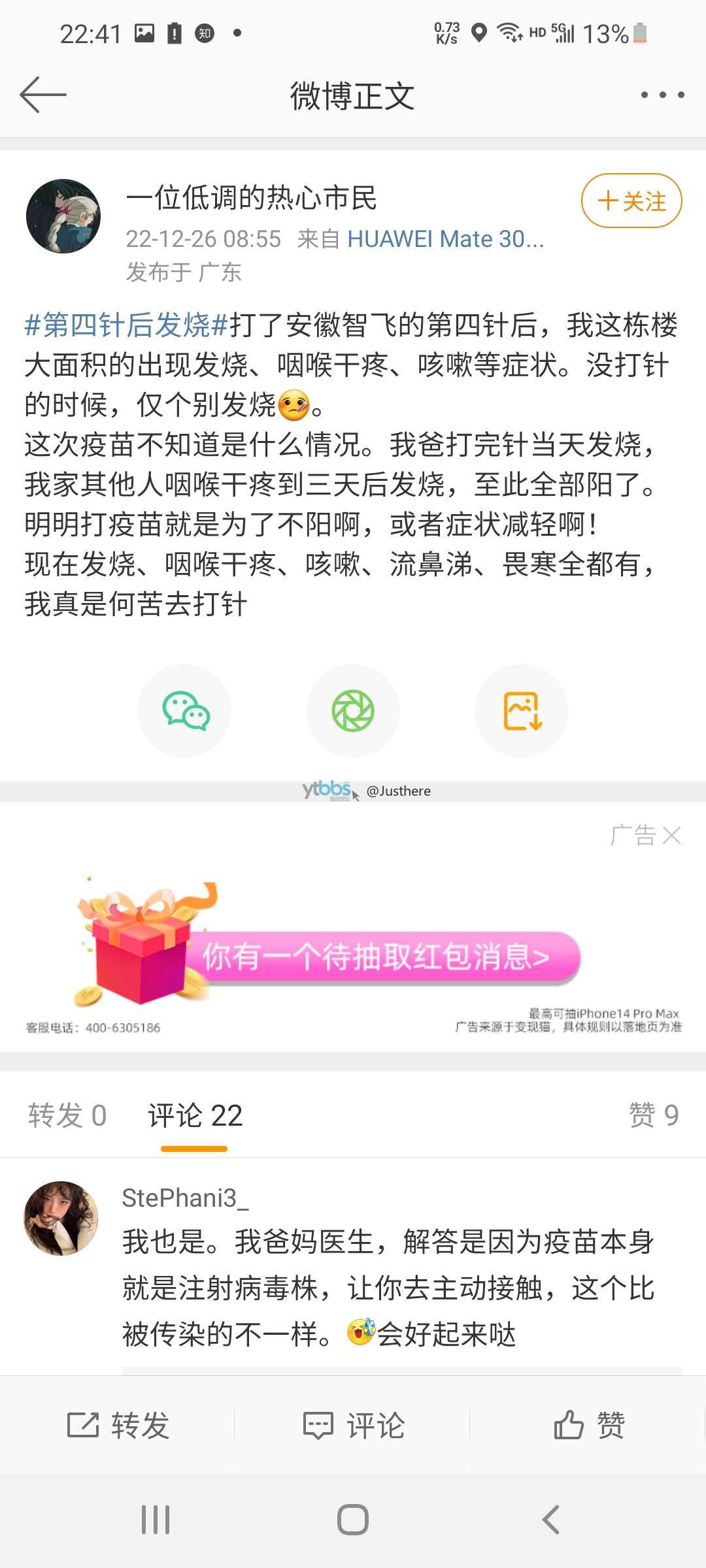
Task: Like the post with the 赞 button
Action: click(x=588, y=1425)
